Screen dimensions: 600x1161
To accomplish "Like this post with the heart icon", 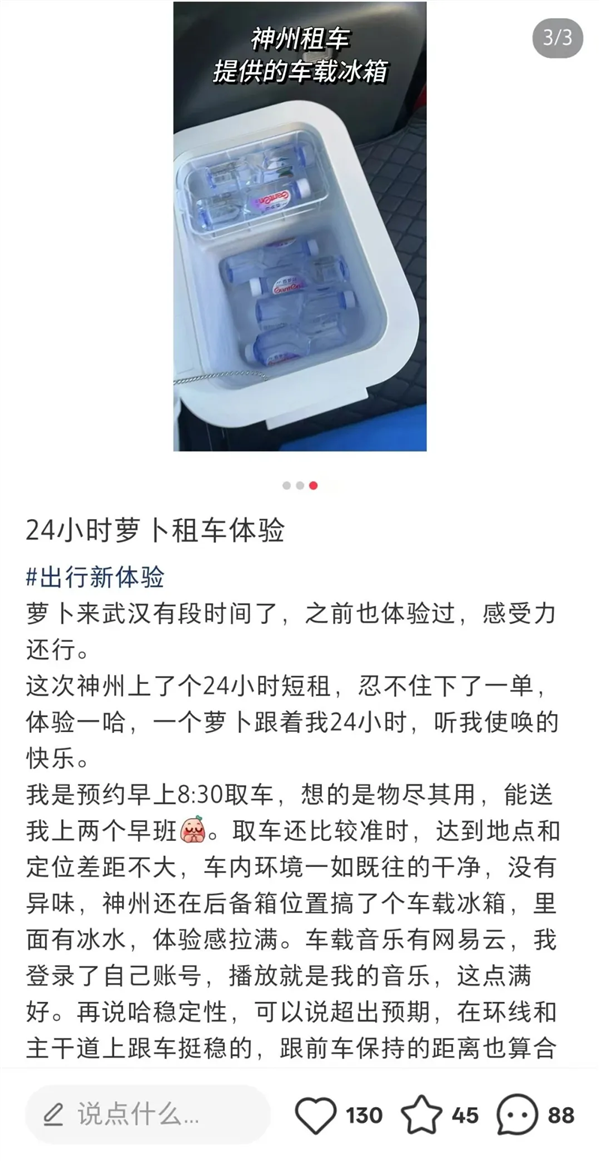I will [316, 1114].
